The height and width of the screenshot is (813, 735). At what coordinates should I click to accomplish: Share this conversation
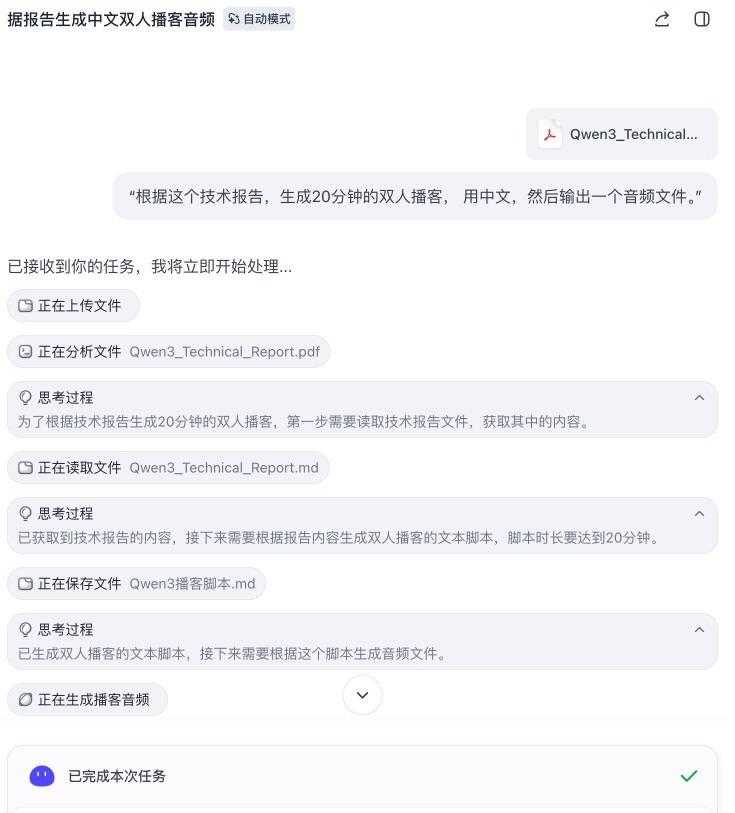[x=662, y=19]
